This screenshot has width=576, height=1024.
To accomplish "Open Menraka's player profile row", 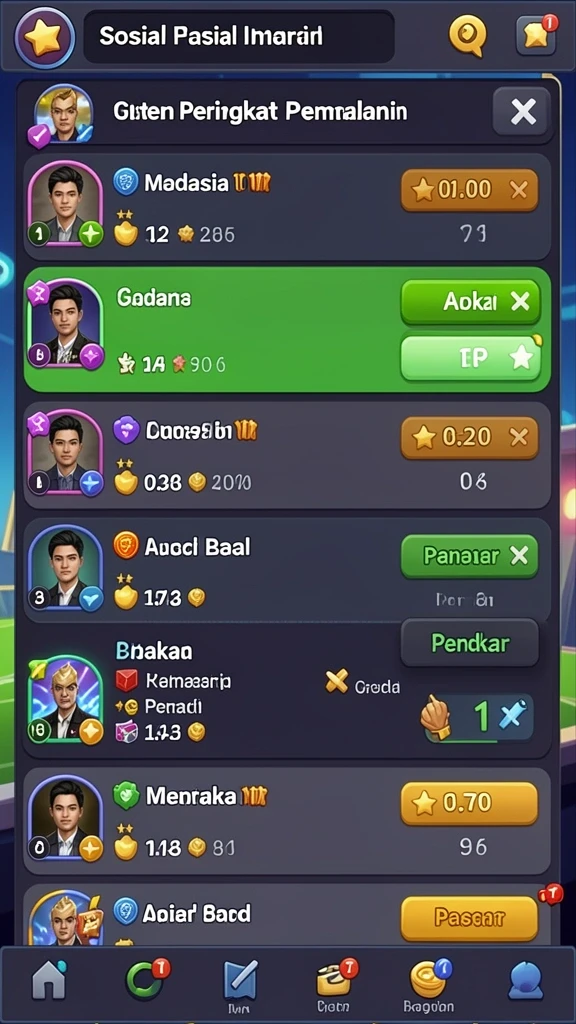I will coord(287,821).
